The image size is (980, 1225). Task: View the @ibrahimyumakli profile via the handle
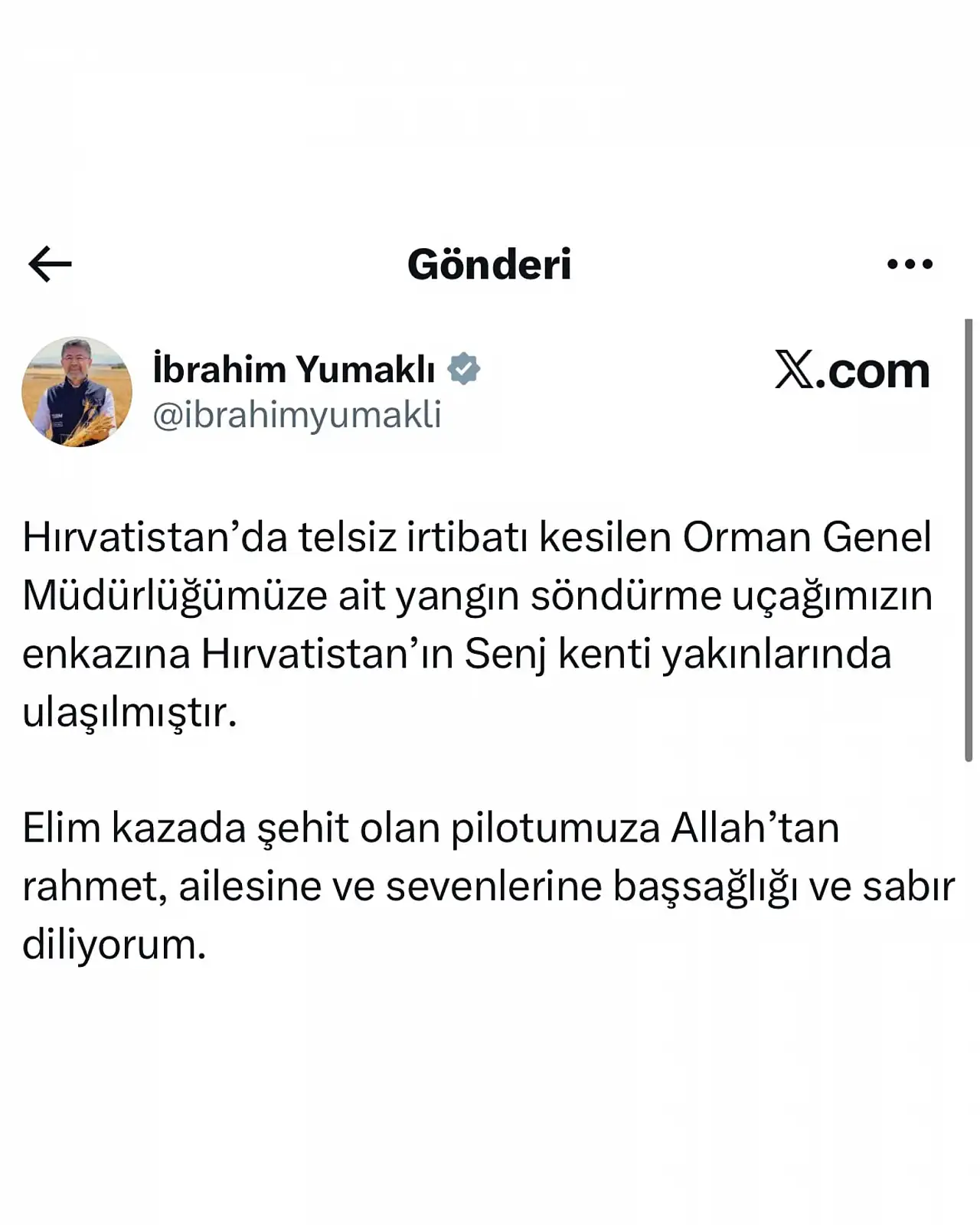(297, 415)
